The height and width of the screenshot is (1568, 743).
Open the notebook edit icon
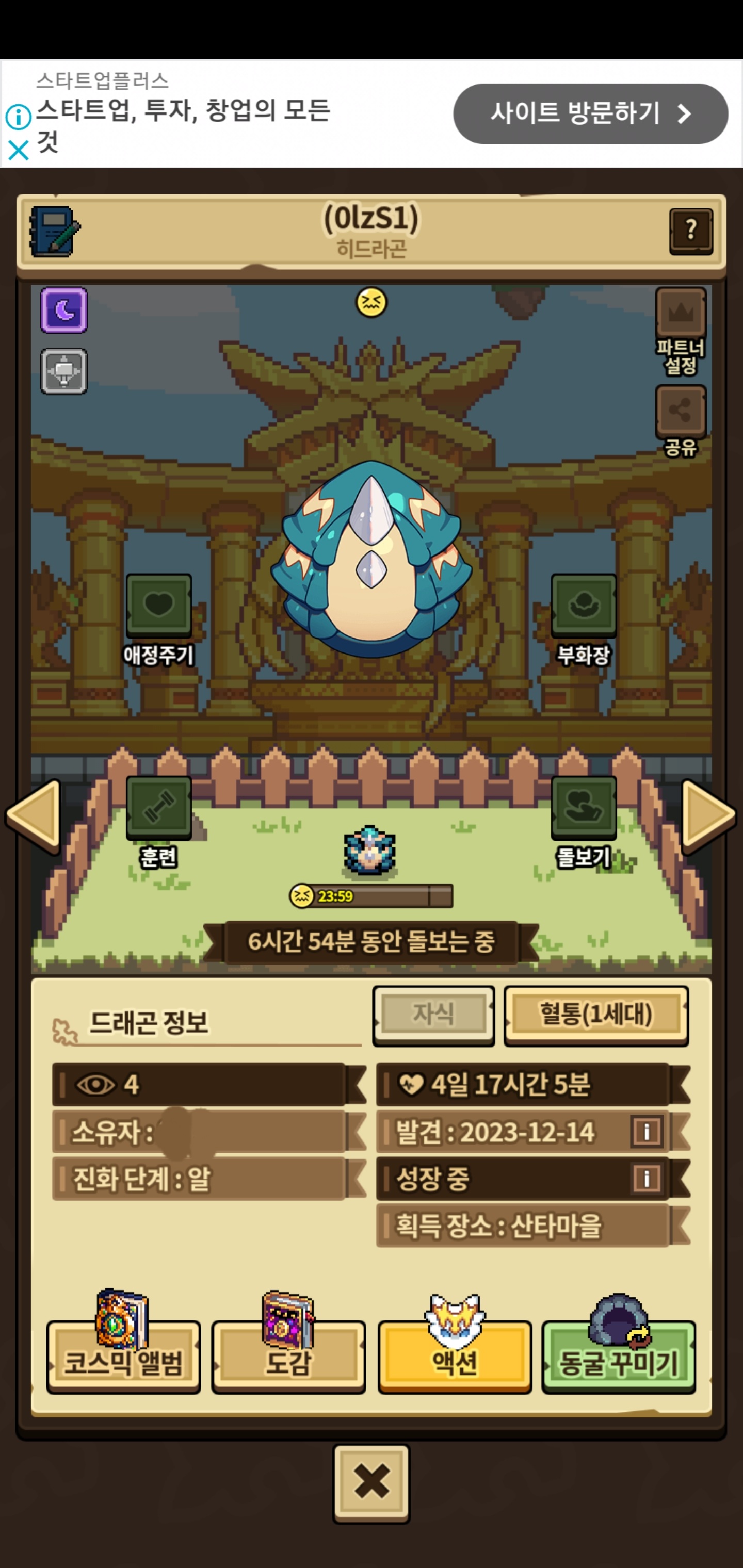click(54, 231)
